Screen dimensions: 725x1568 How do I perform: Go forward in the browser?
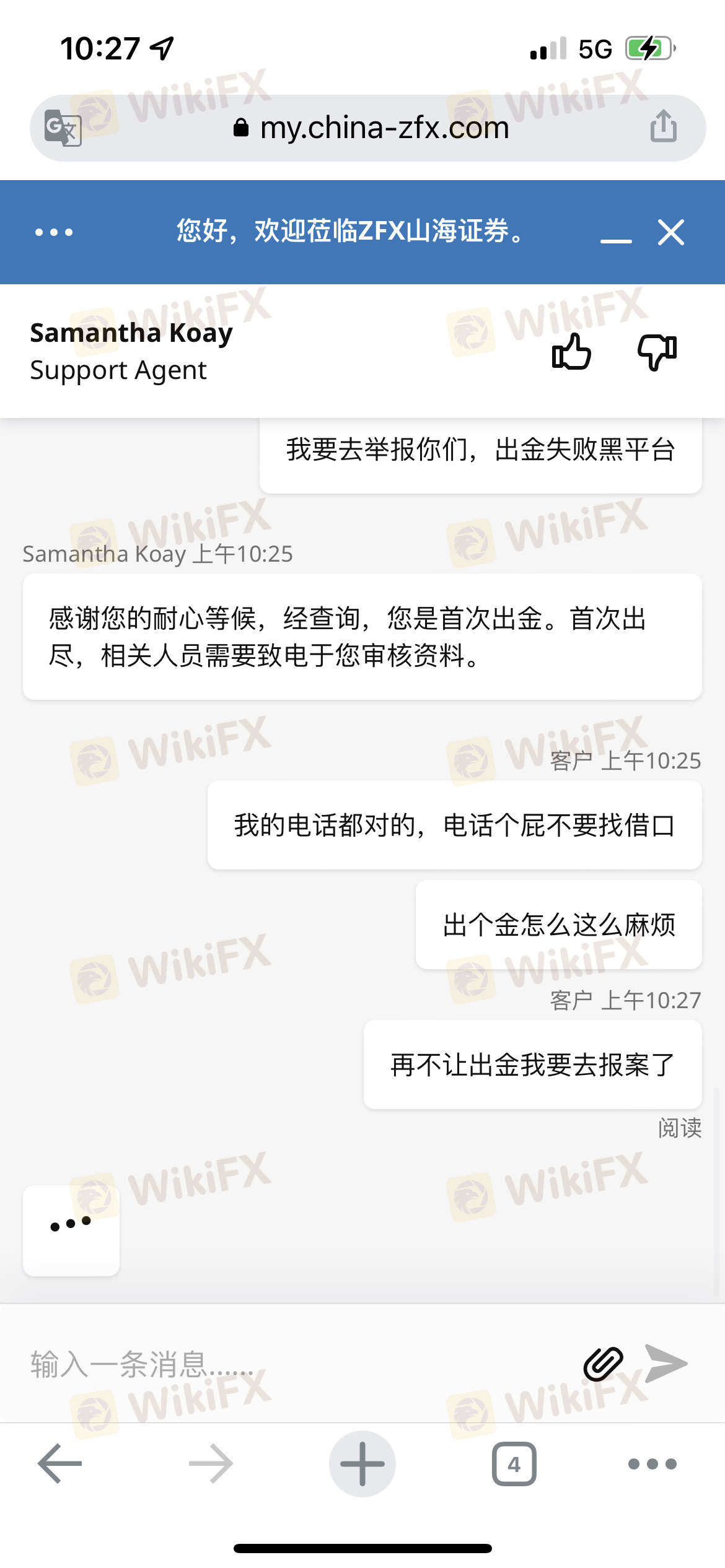tap(211, 1463)
